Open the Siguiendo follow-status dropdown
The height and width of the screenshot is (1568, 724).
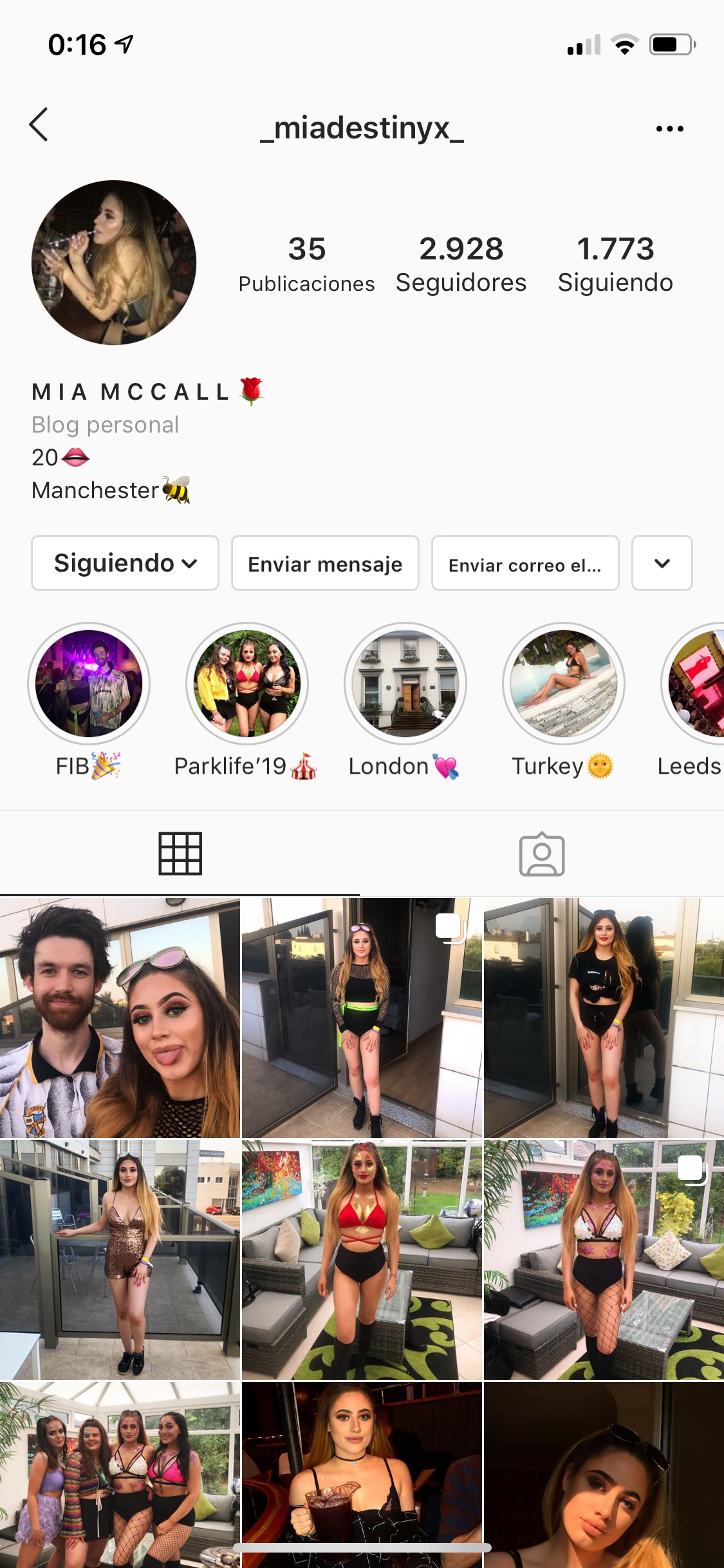click(x=125, y=563)
